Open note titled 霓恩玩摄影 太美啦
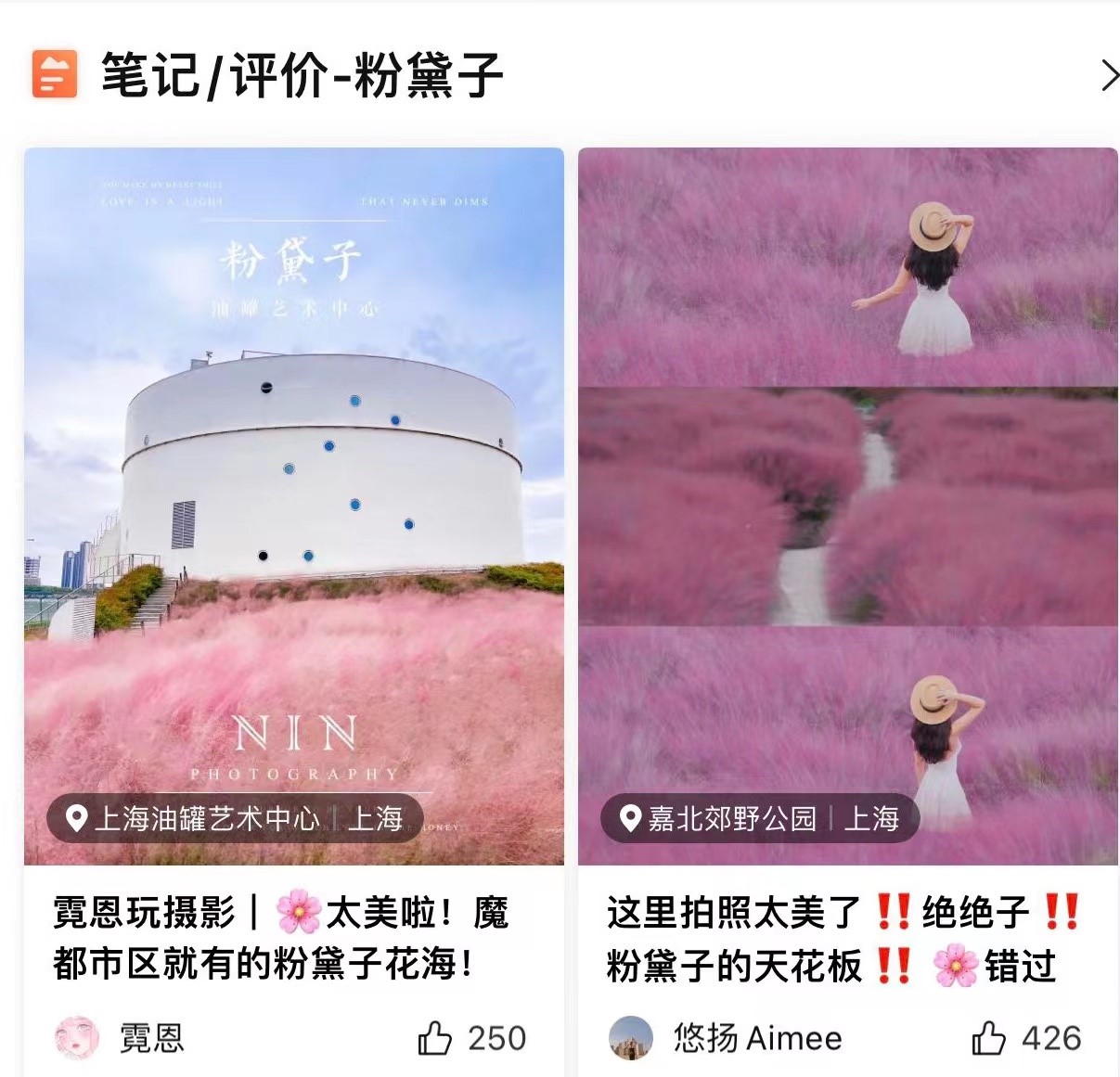The height and width of the screenshot is (1077, 1120). tap(280, 939)
